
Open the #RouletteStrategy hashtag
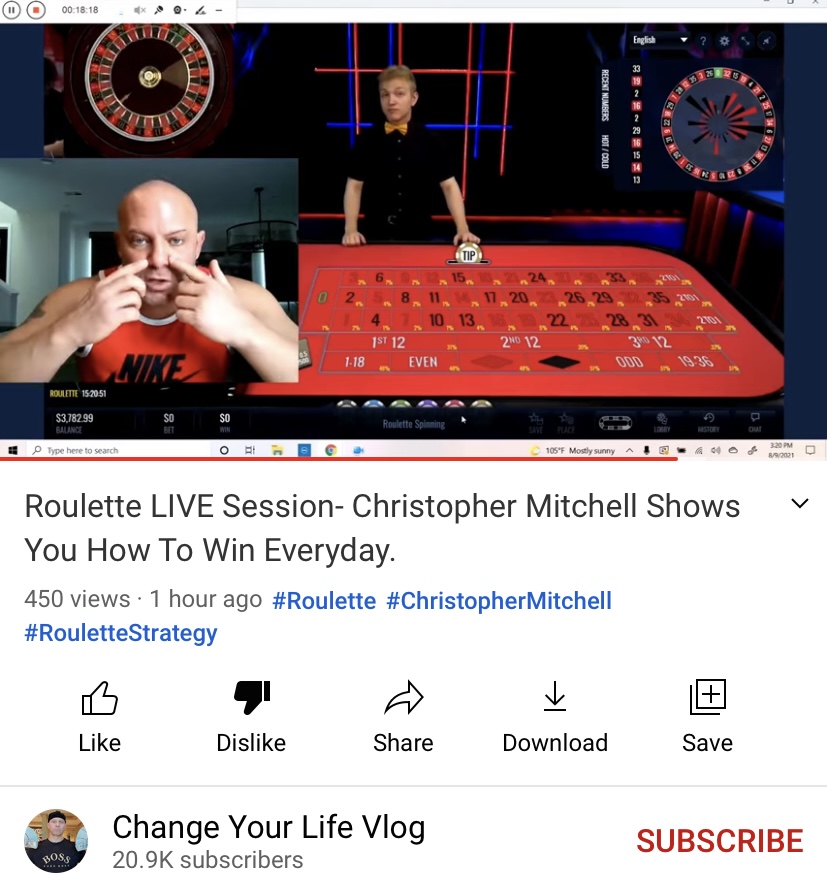pos(120,633)
